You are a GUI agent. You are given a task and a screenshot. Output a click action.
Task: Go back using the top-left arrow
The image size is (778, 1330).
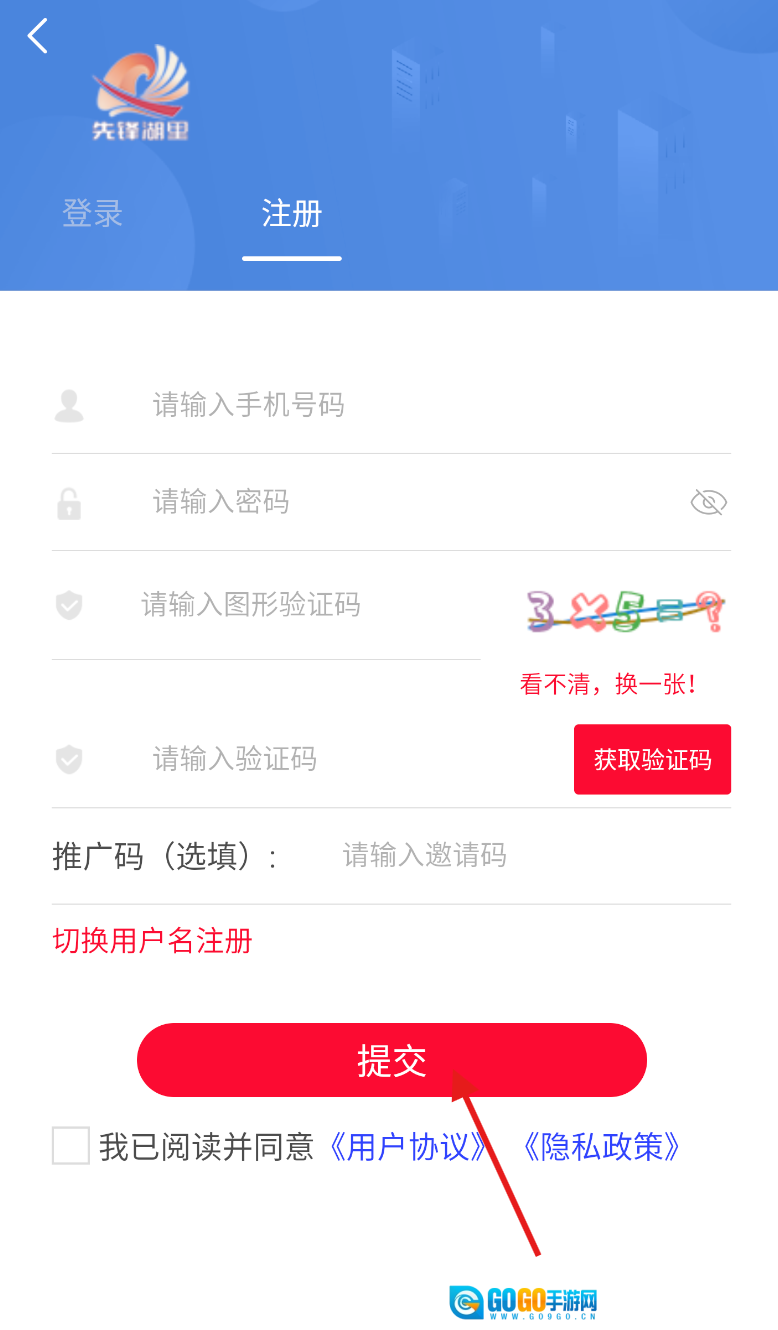pos(38,37)
